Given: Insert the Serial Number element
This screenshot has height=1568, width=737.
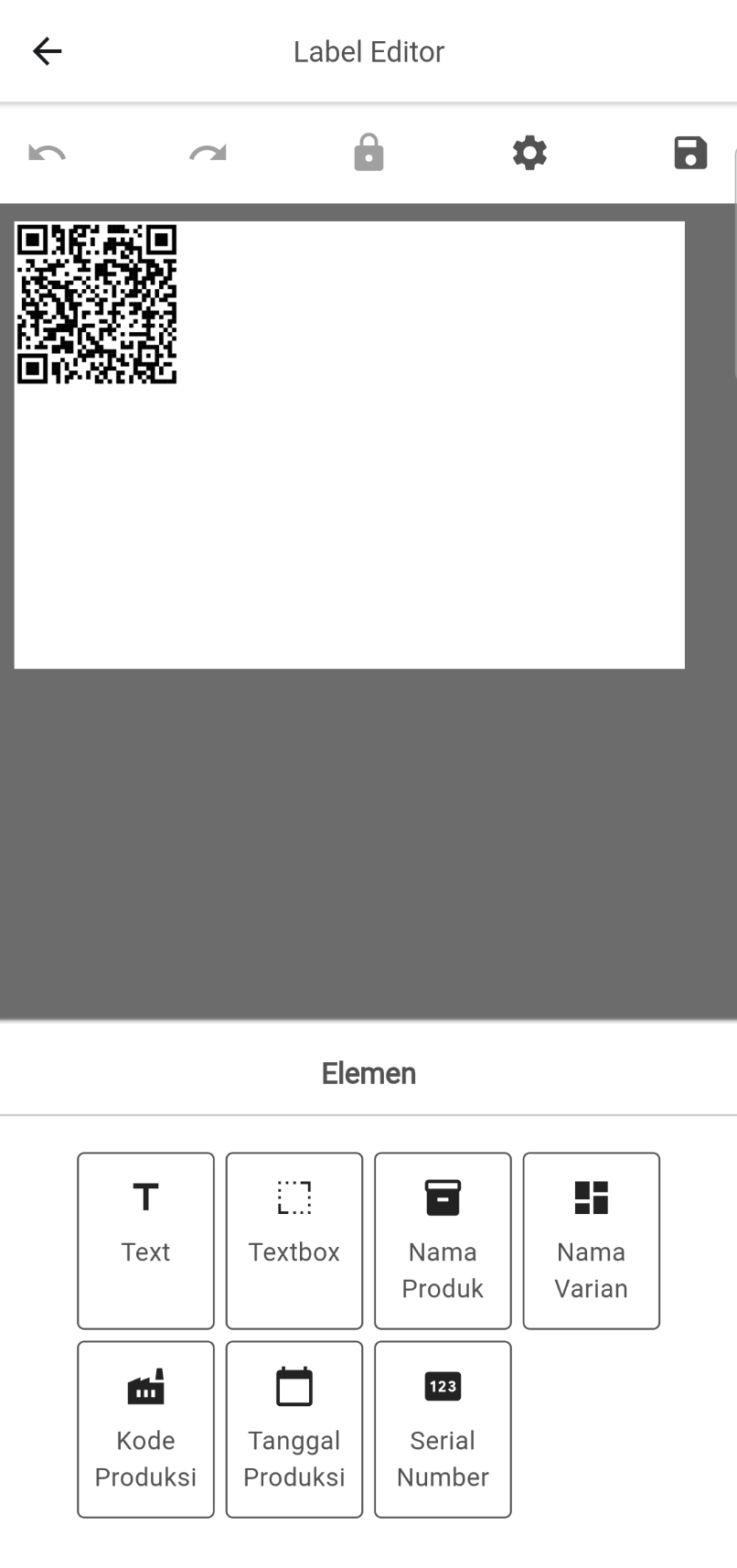Looking at the screenshot, I should coord(443,1428).
